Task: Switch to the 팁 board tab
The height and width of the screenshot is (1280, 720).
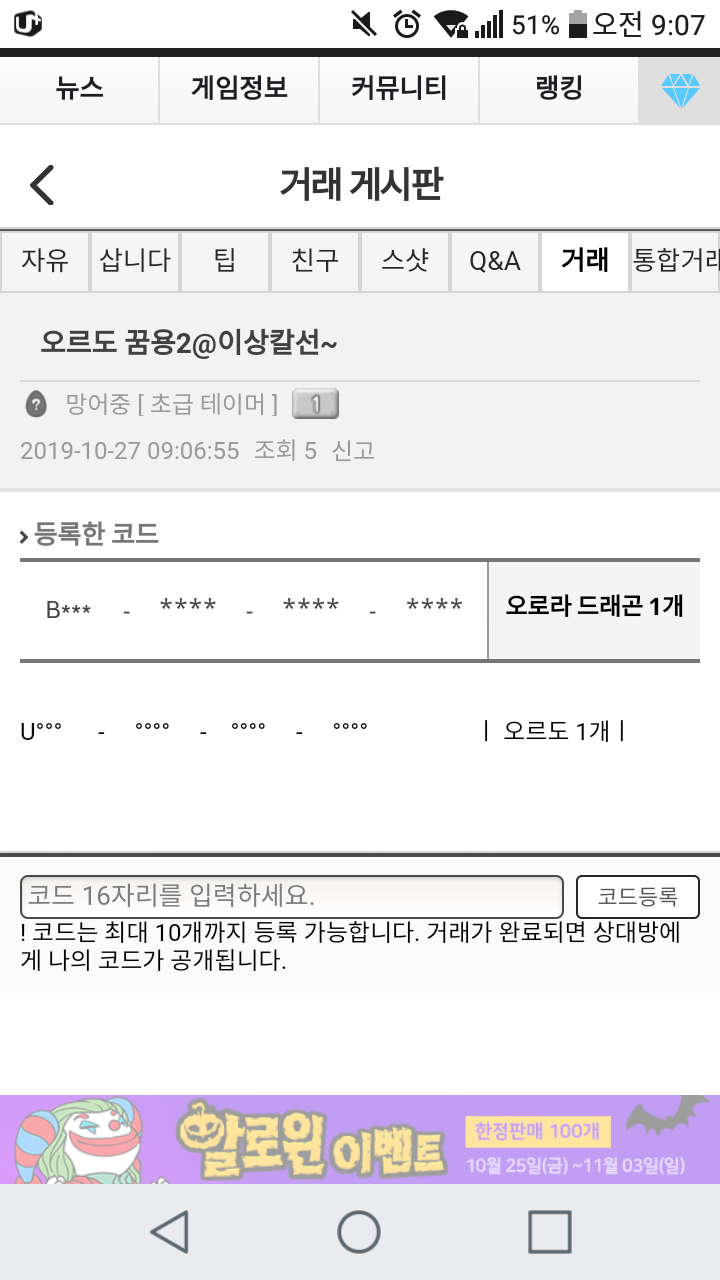Action: (225, 262)
